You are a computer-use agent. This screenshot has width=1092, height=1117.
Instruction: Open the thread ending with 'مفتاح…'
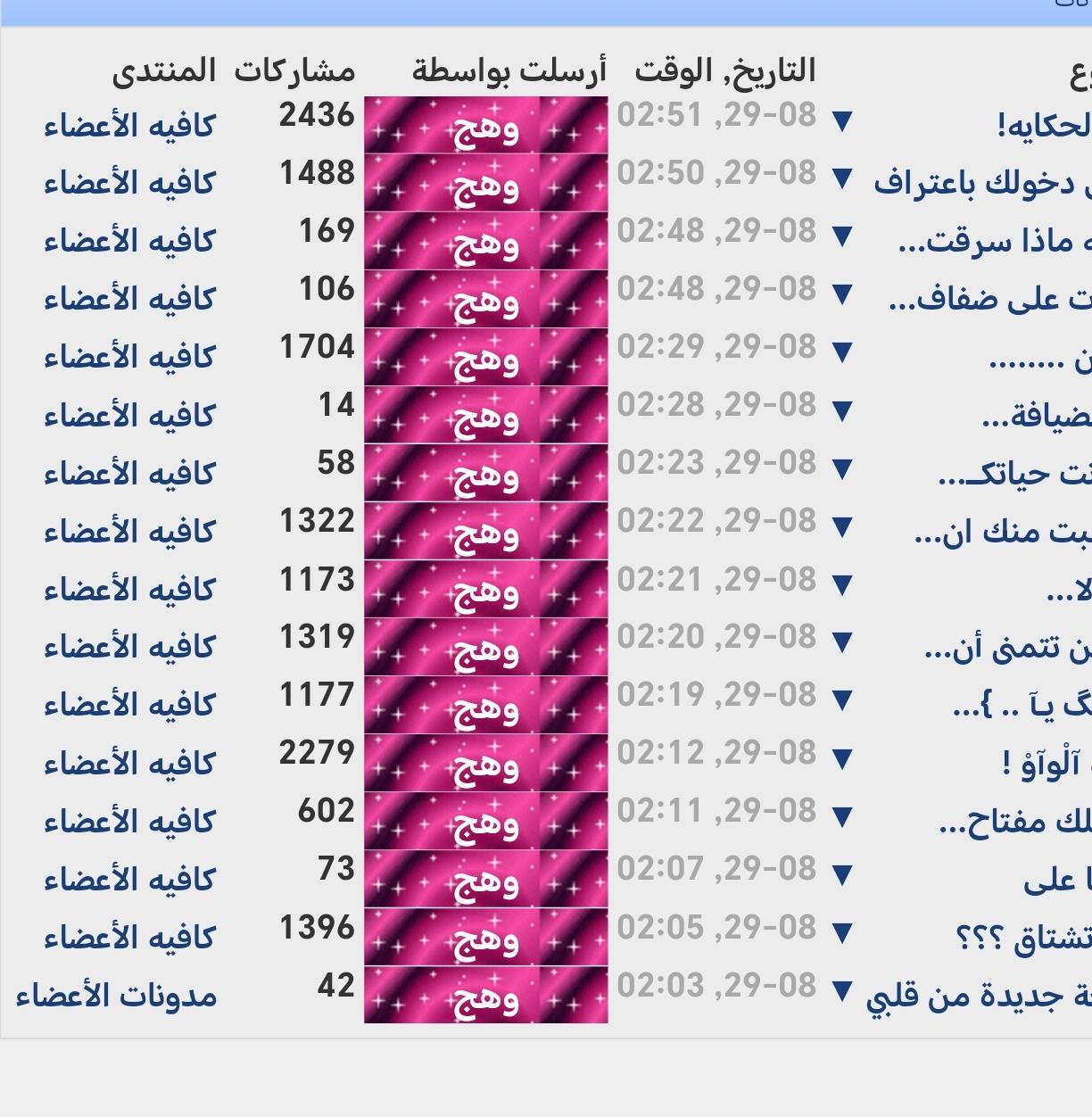[x=1013, y=821]
